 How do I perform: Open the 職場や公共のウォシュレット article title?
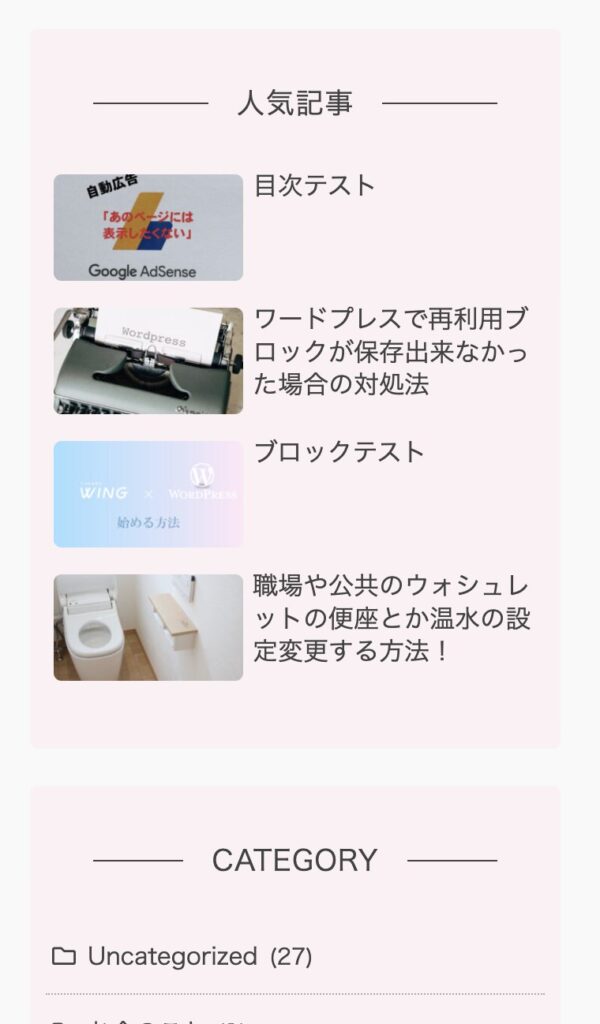point(392,618)
